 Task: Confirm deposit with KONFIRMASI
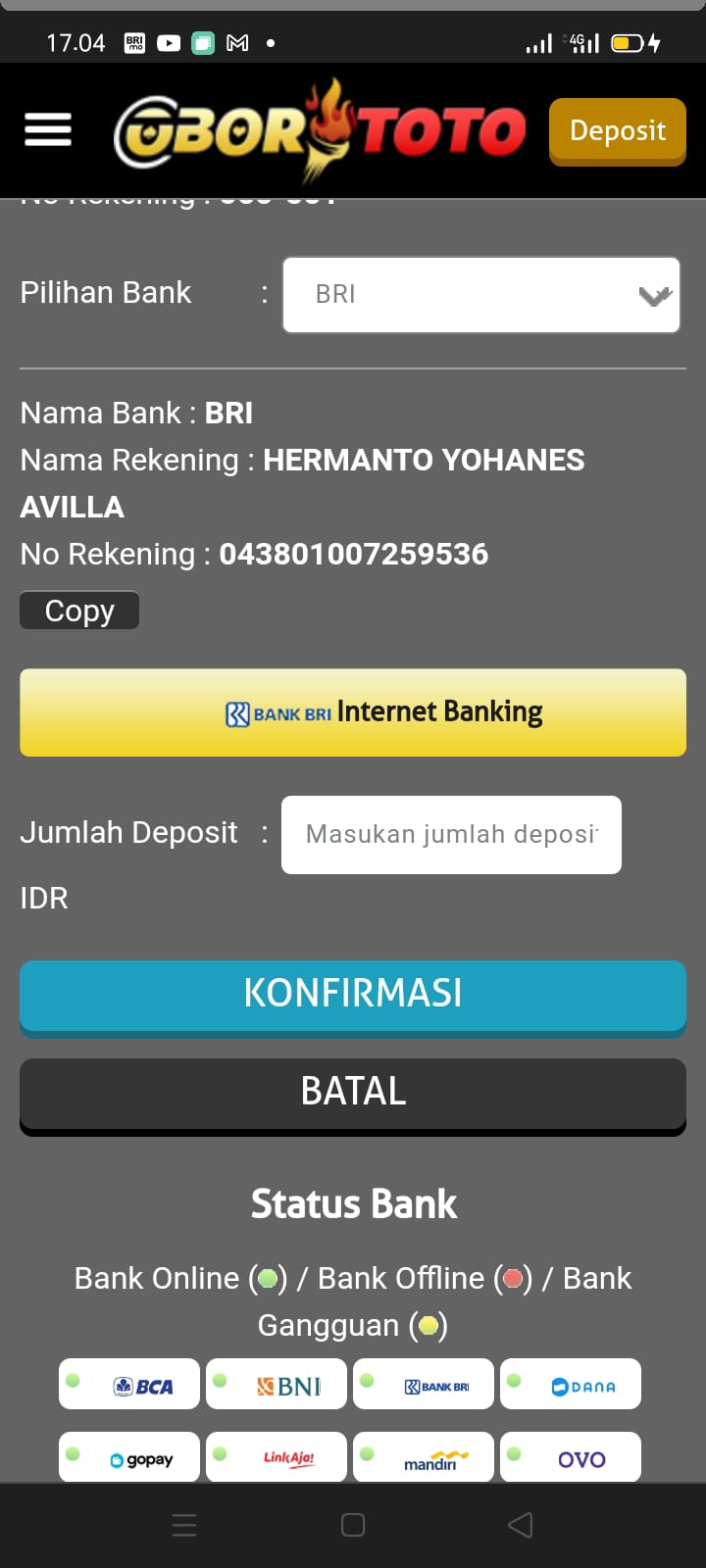pos(353,995)
